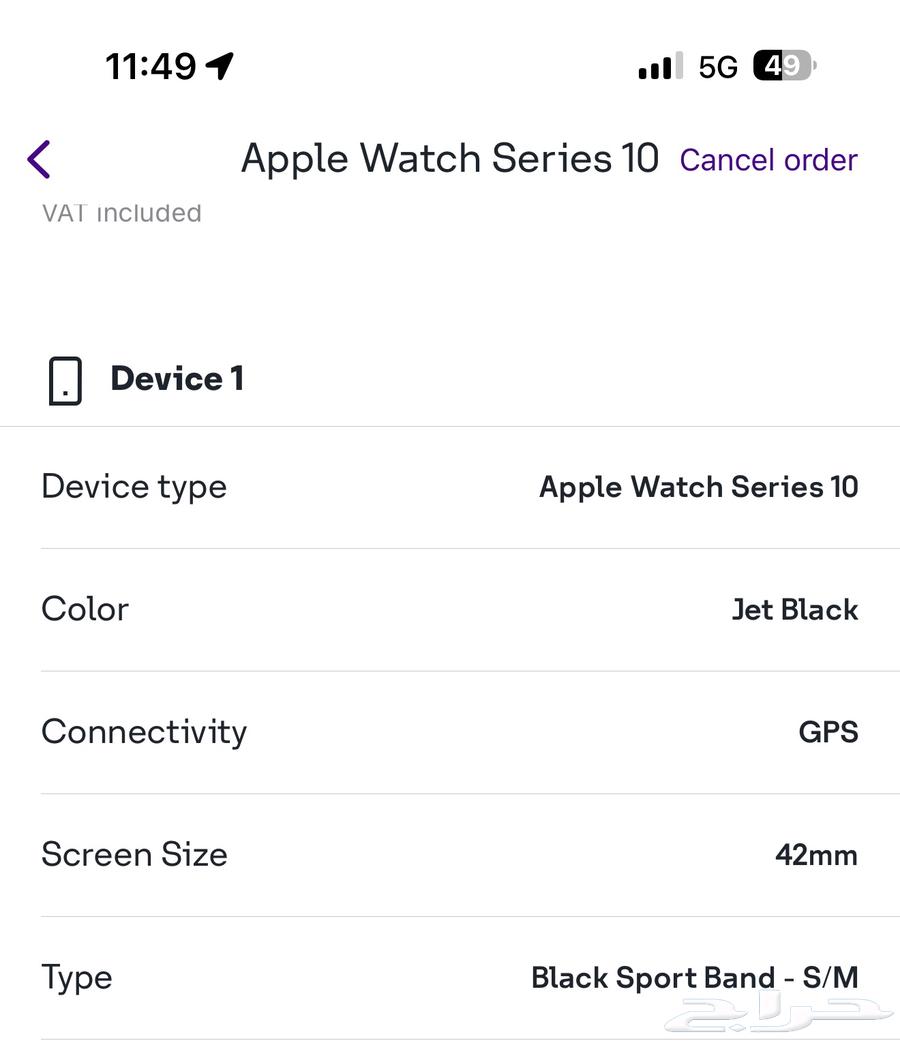The height and width of the screenshot is (1045, 900).
Task: Expand the Device type row details
Action: pyautogui.click(x=450, y=487)
